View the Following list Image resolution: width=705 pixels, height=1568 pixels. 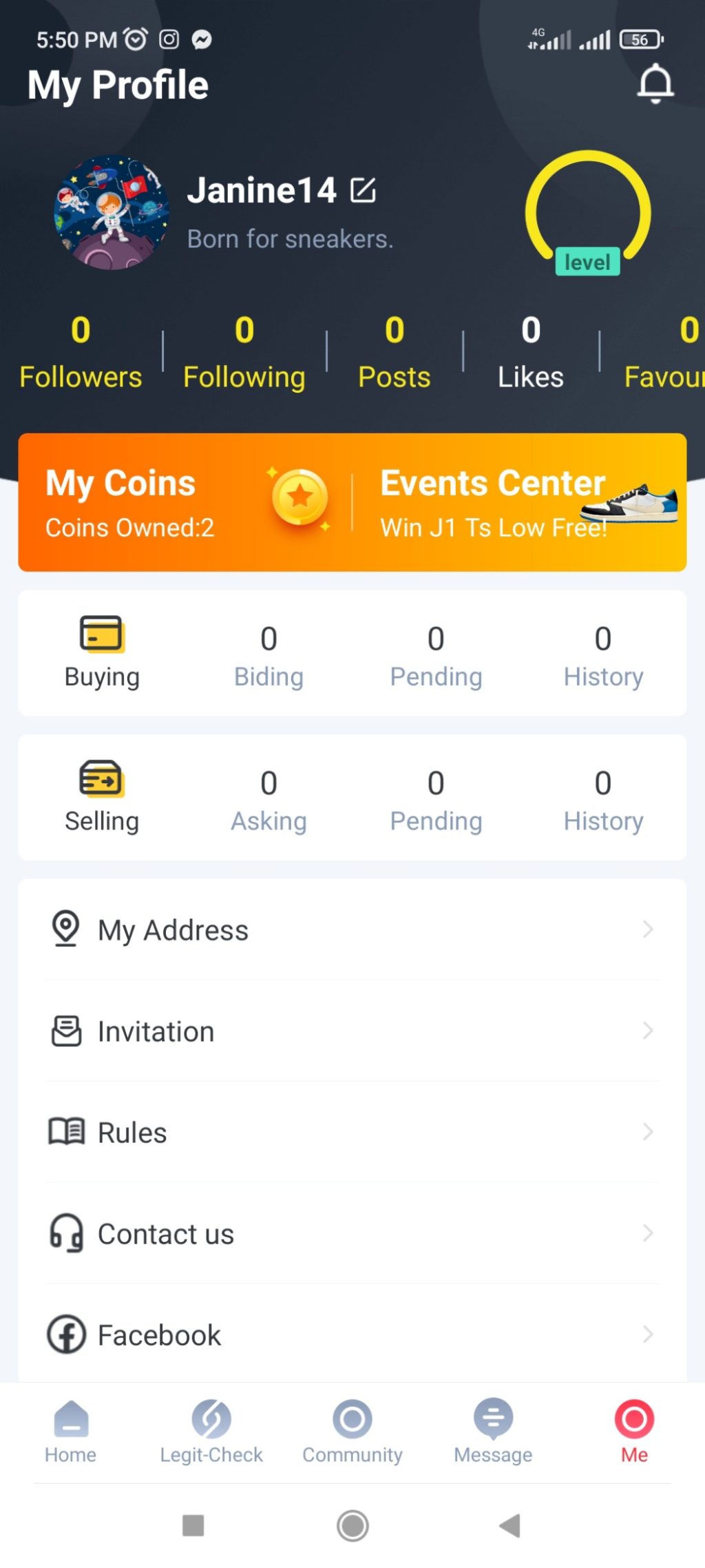tap(244, 353)
